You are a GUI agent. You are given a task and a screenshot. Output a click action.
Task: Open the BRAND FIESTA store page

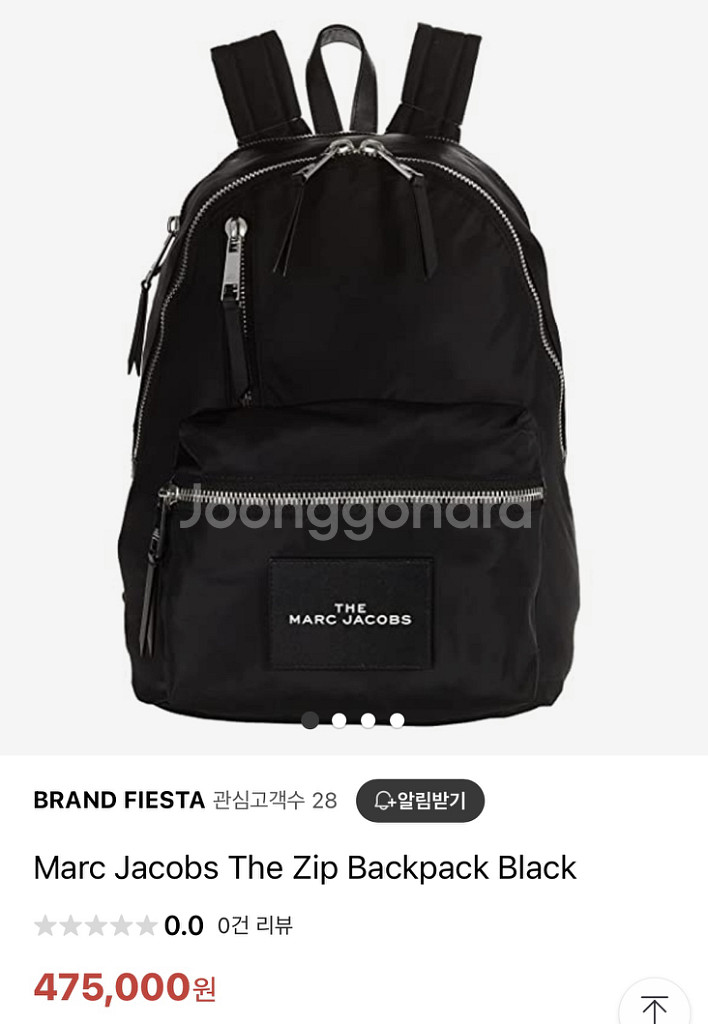118,801
